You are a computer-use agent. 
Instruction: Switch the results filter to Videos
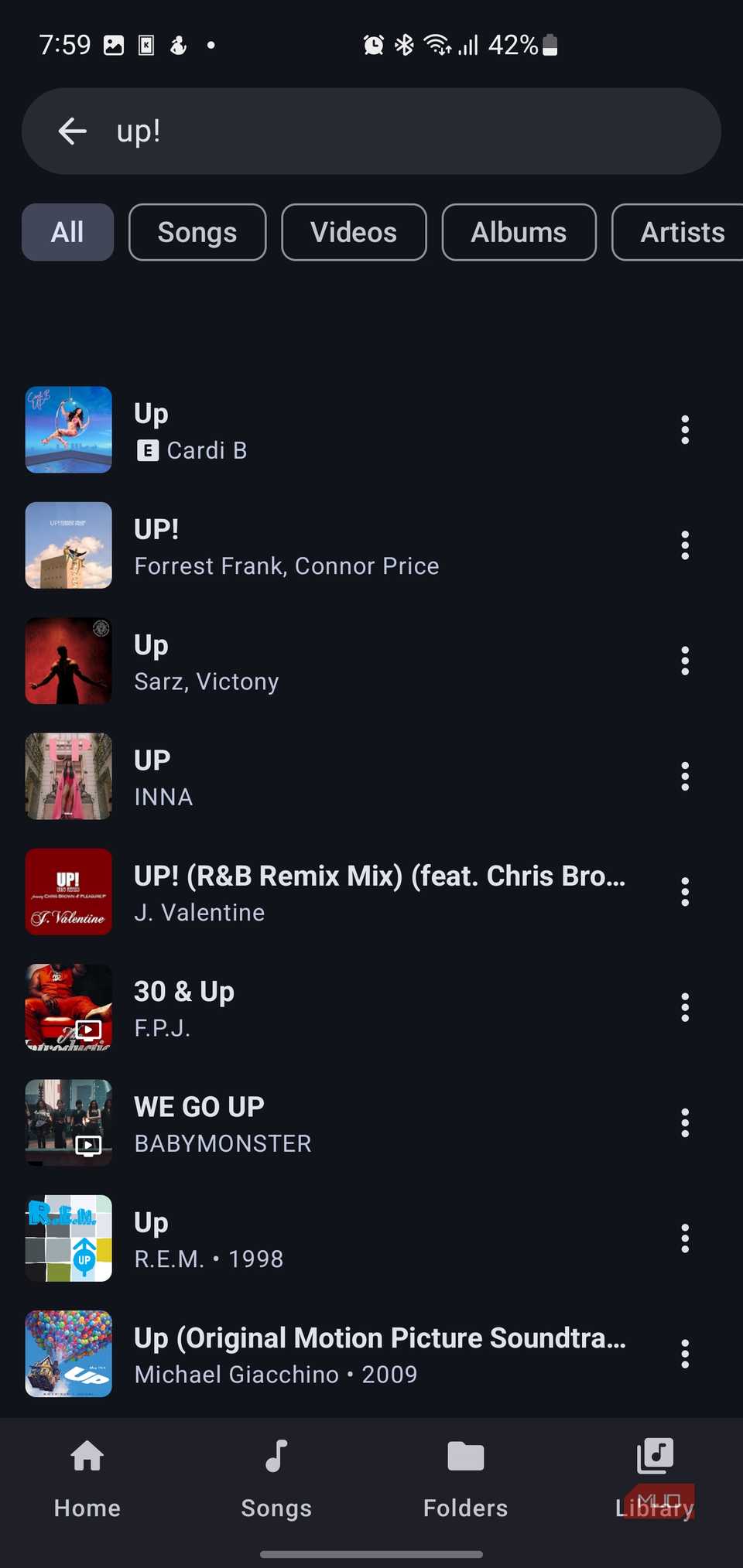coord(353,232)
